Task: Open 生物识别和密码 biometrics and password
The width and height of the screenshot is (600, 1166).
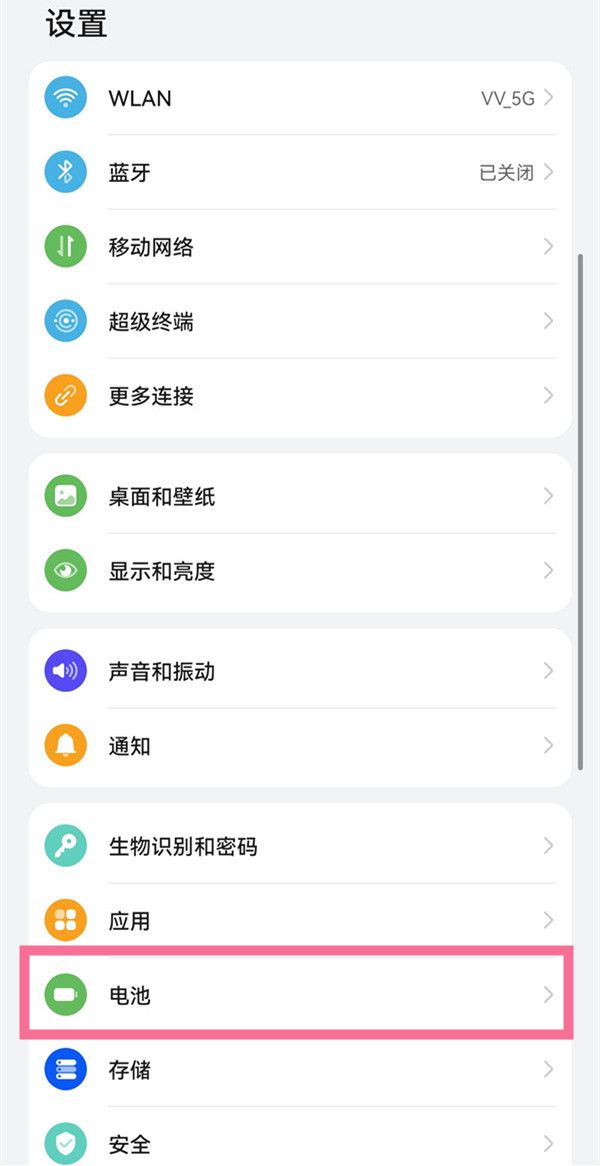Action: [x=300, y=846]
